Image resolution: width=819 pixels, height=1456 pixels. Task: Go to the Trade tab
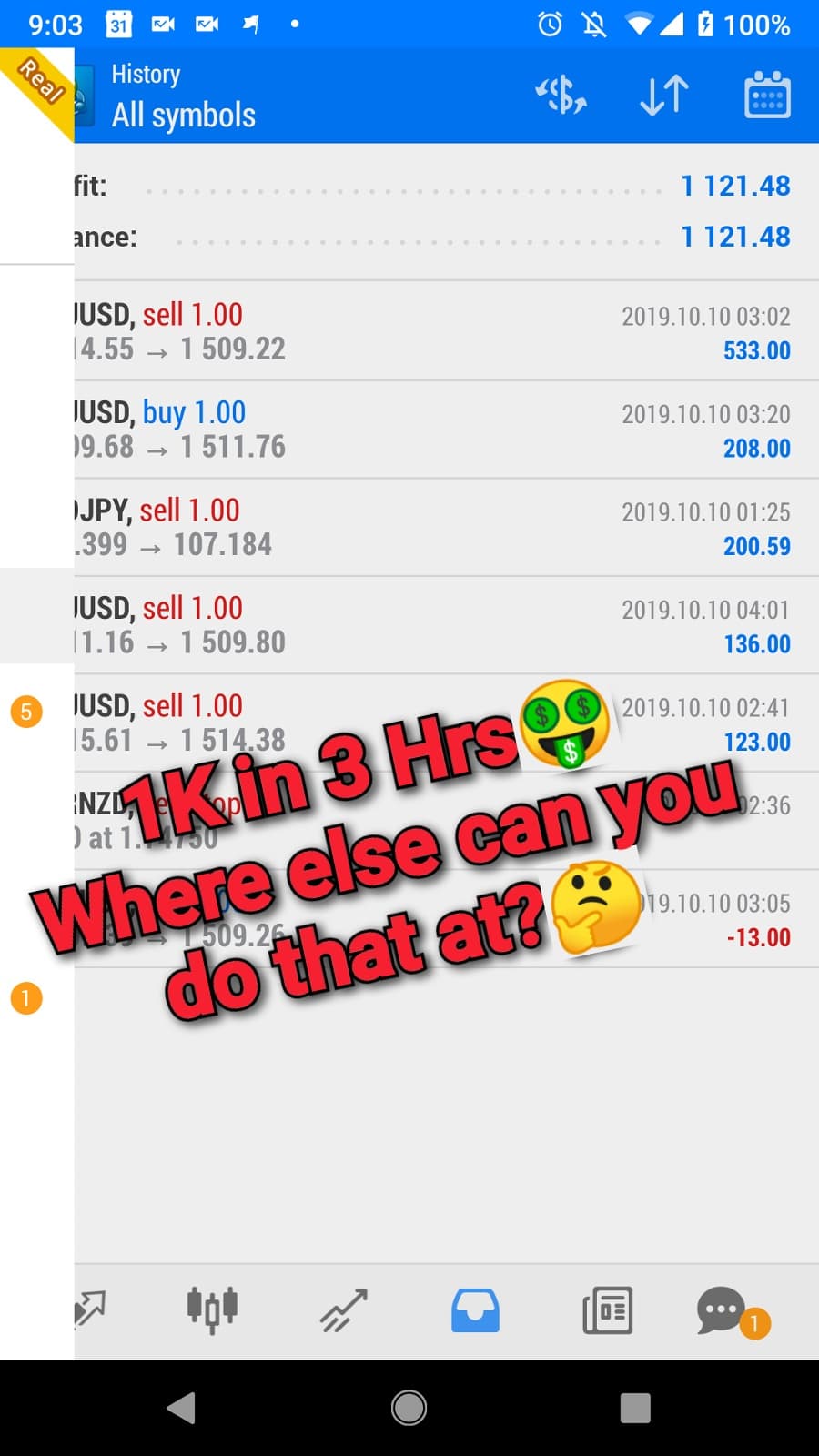(343, 1310)
